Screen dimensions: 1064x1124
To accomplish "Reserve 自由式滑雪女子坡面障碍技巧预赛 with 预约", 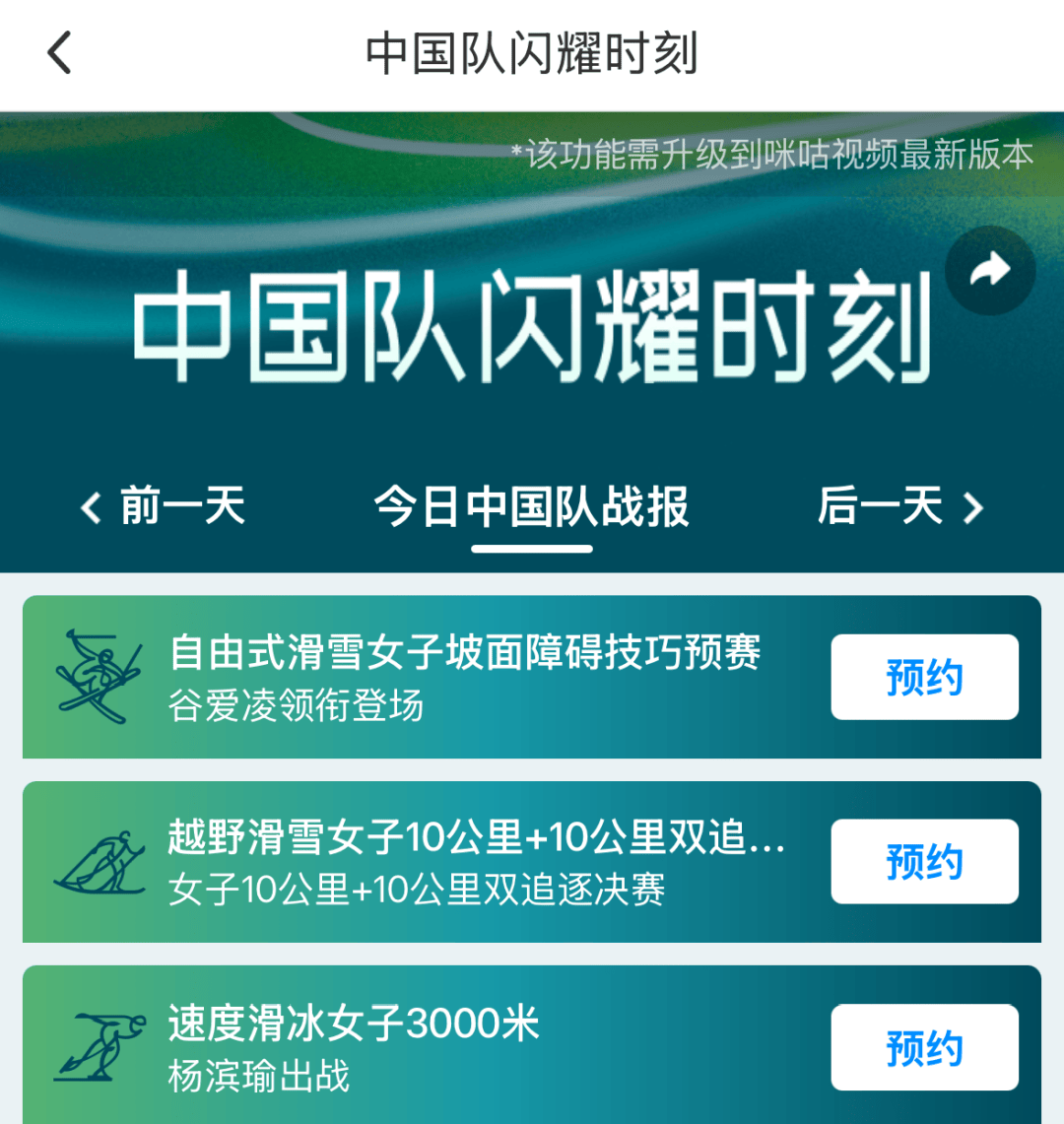I will click(924, 677).
